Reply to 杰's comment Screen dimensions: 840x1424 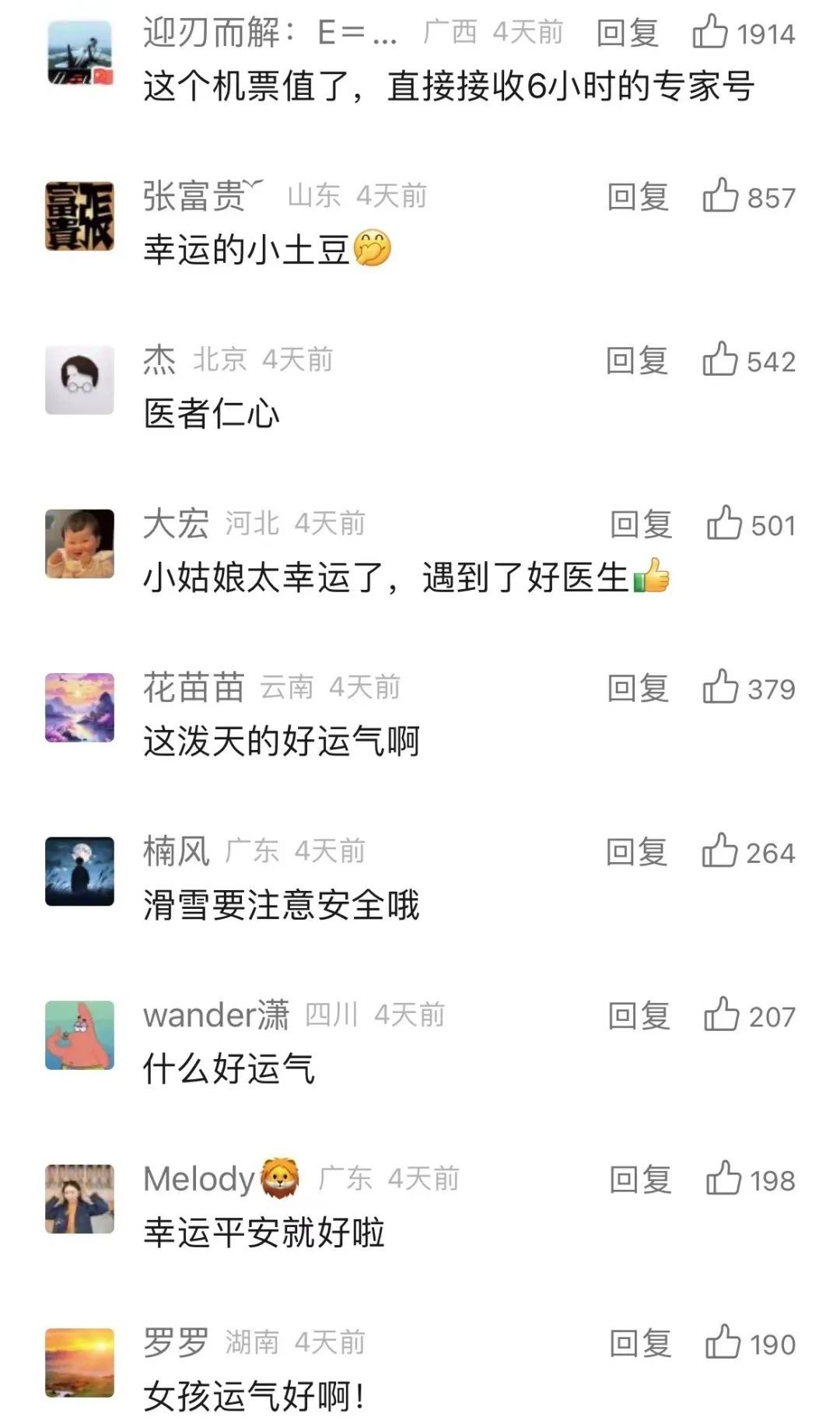[637, 361]
